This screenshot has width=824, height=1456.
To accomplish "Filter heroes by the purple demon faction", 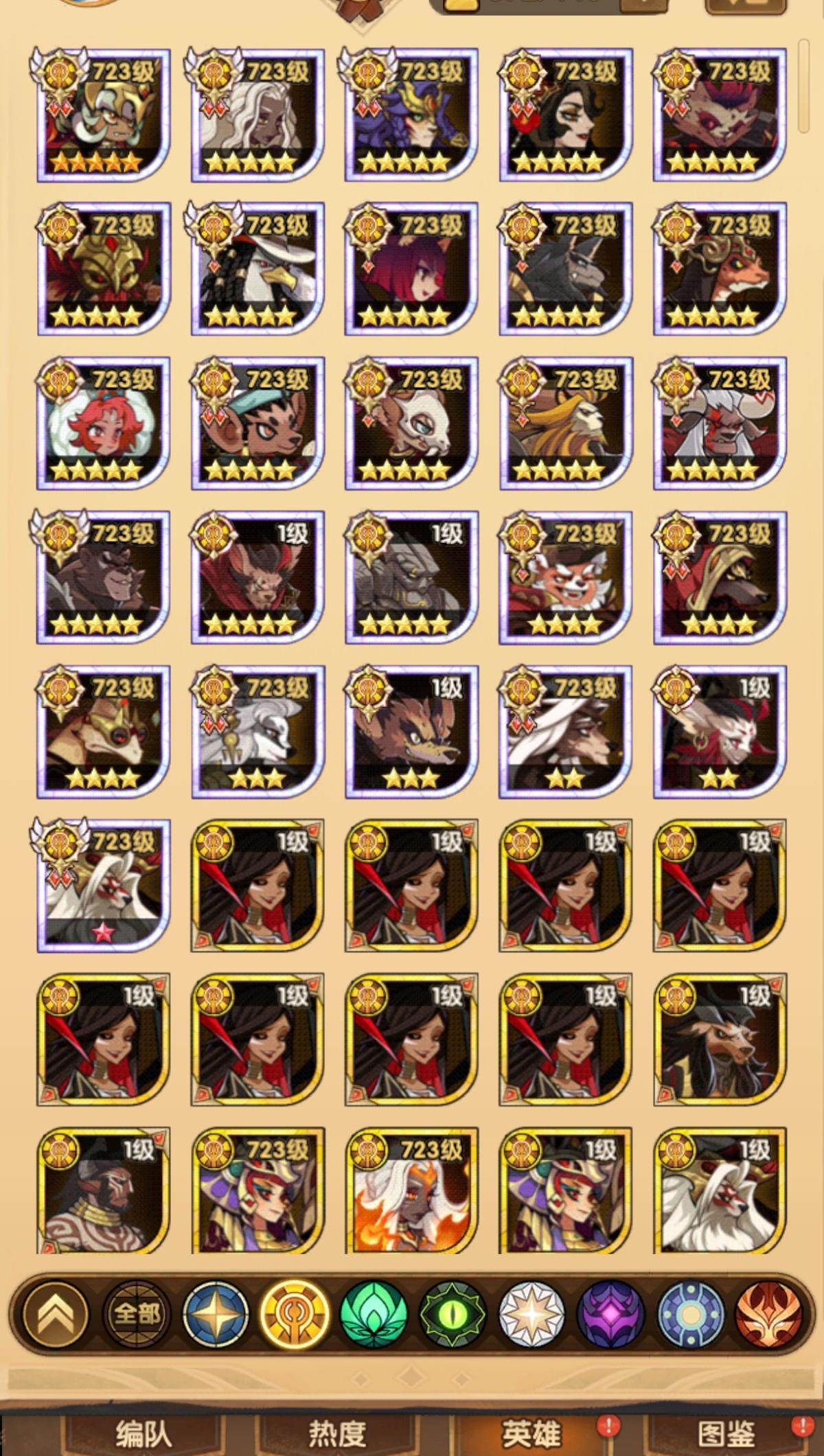I will (x=610, y=1313).
